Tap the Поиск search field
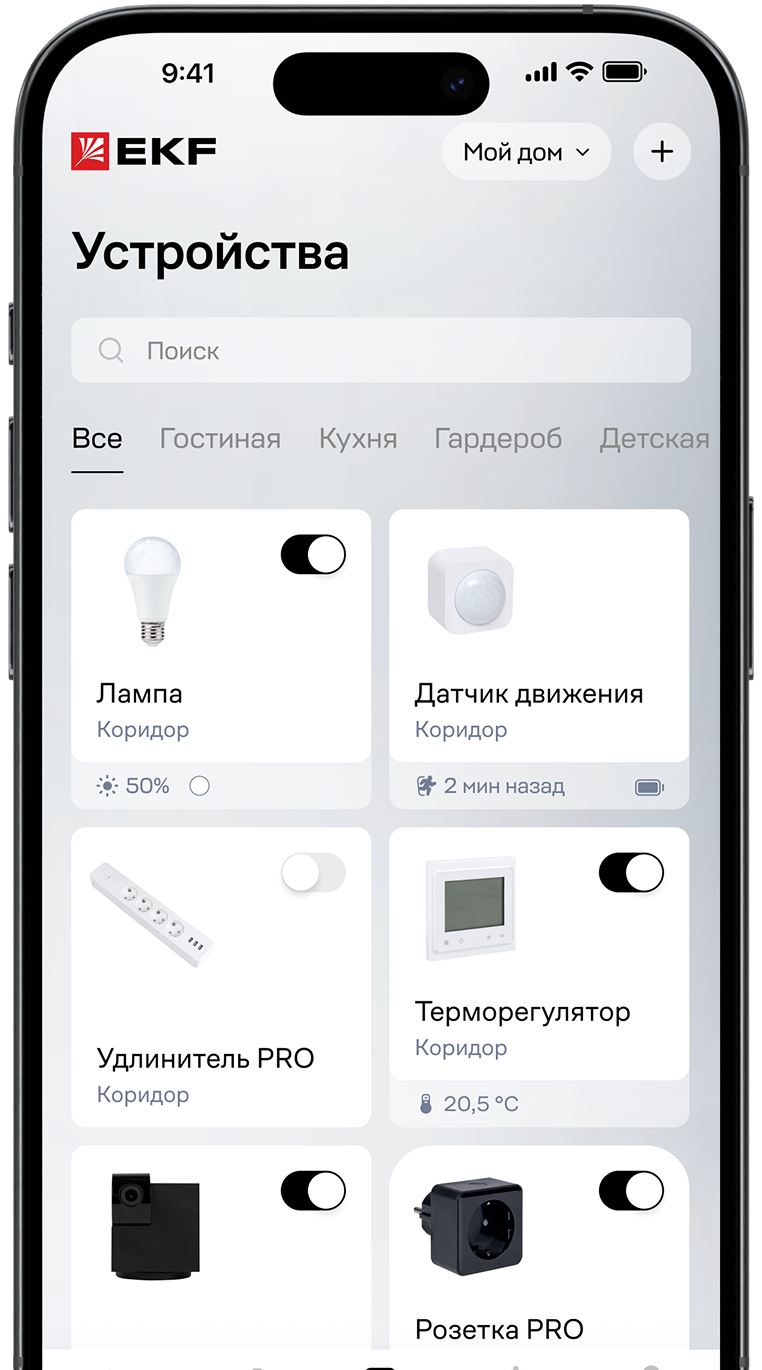Viewport: 762px width, 1370px height. [380, 351]
